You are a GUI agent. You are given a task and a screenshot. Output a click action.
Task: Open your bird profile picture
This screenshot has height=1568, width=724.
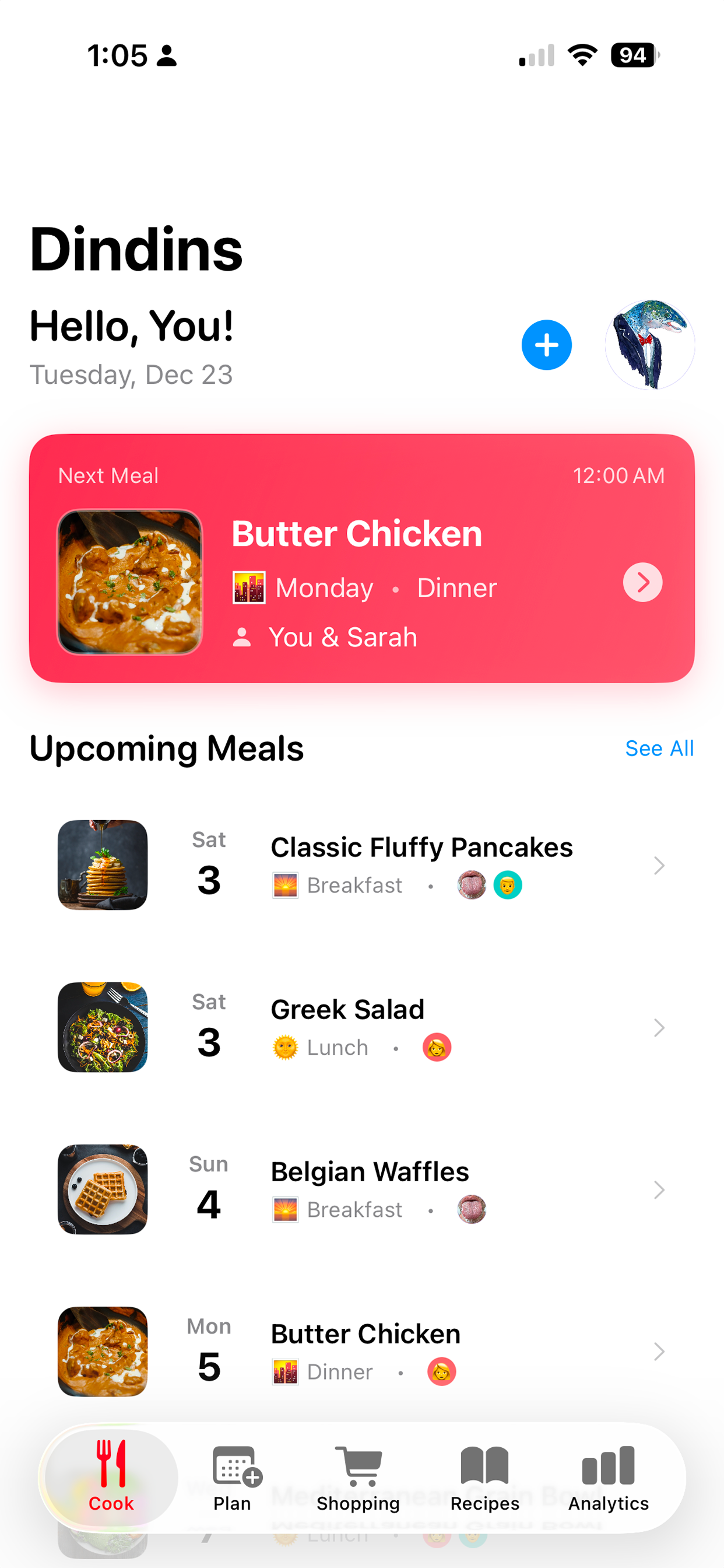649,345
